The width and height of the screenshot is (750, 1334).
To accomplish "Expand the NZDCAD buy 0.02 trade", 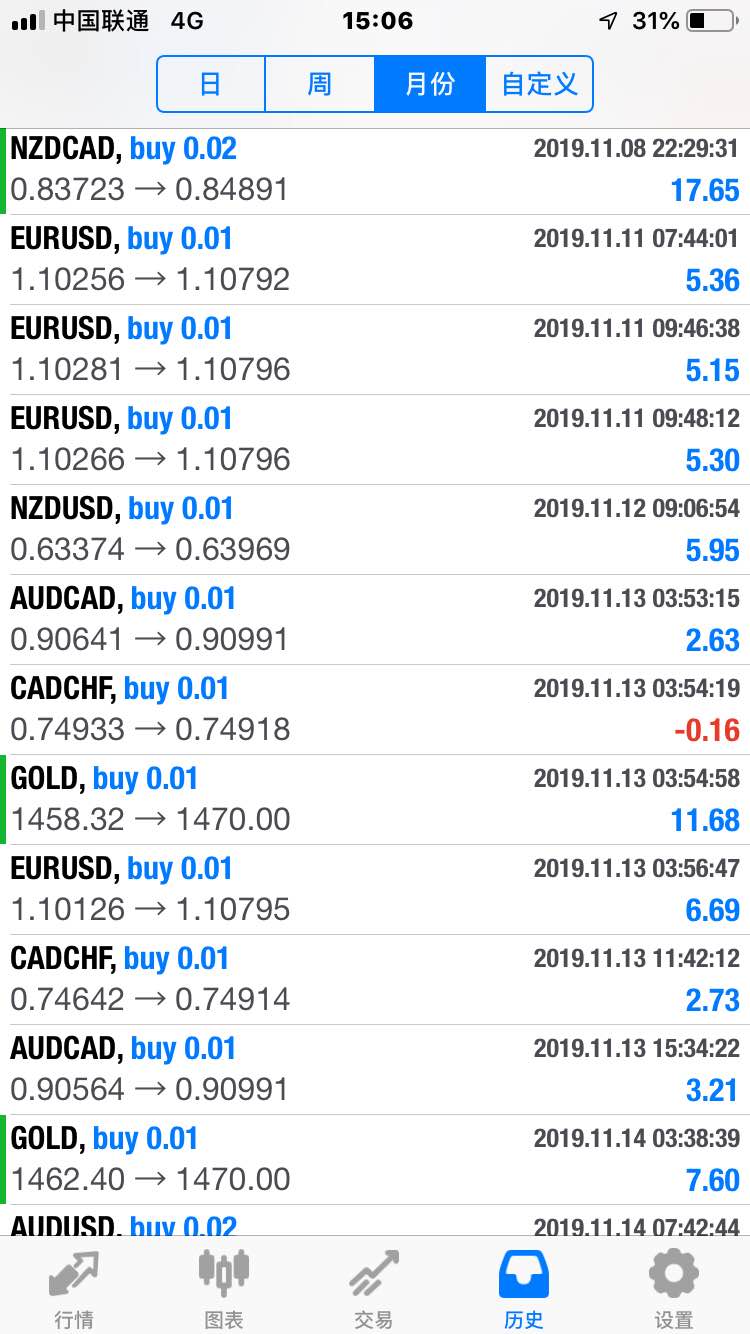I will click(x=375, y=170).
